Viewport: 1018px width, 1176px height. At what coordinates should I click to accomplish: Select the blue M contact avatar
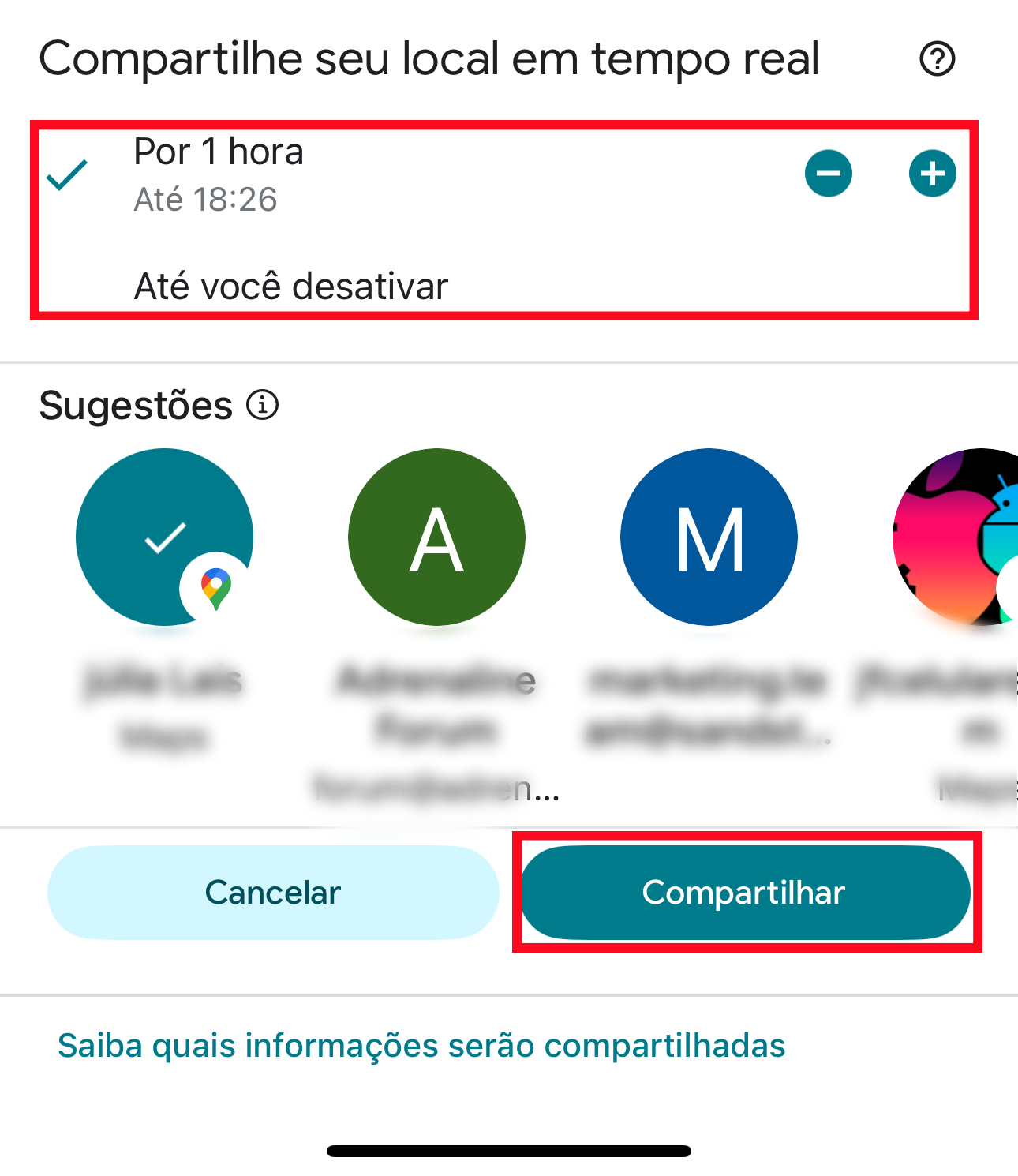(x=708, y=536)
